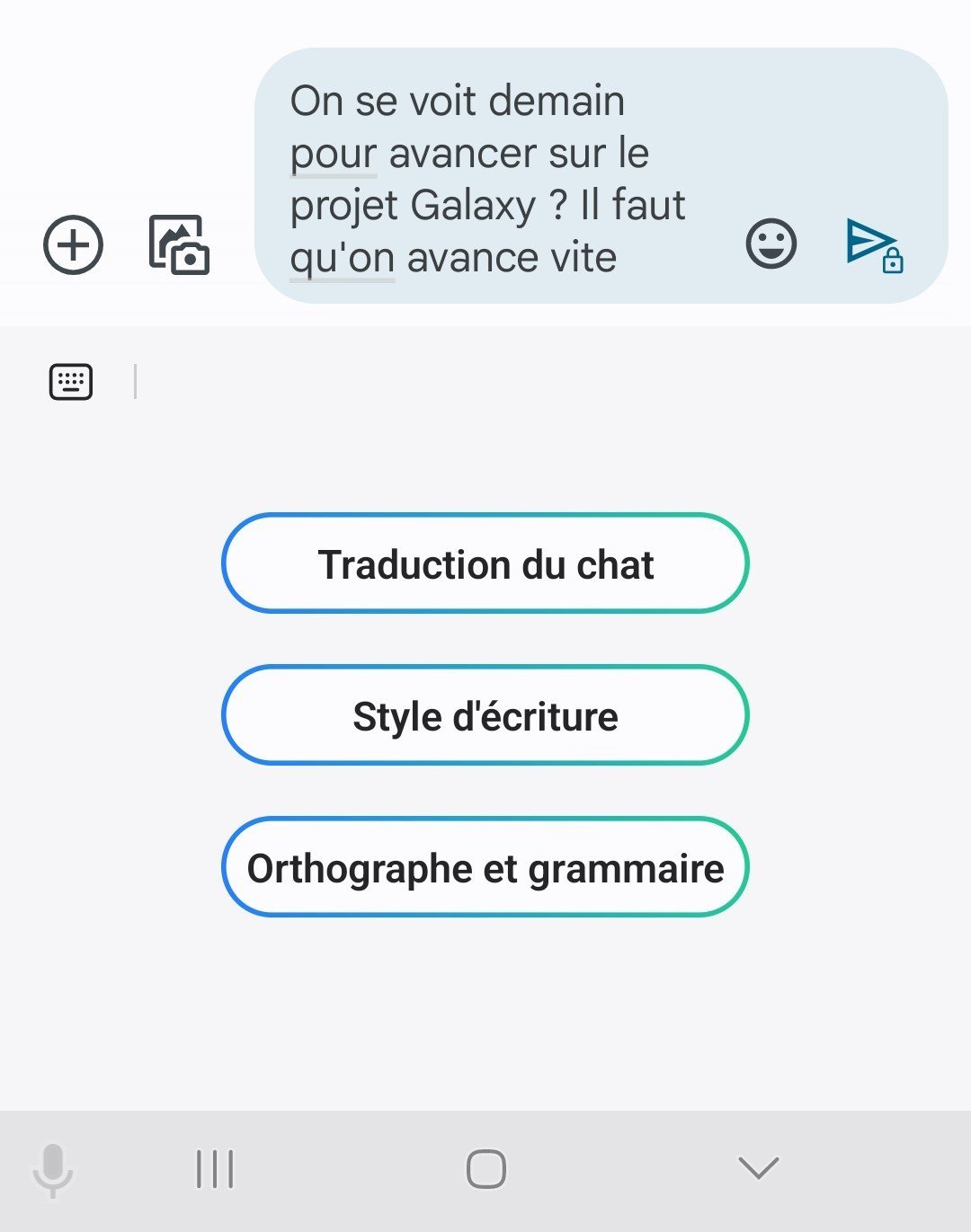Screen dimensions: 971x1232
Task: Go to the home screen
Action: coord(485,1169)
